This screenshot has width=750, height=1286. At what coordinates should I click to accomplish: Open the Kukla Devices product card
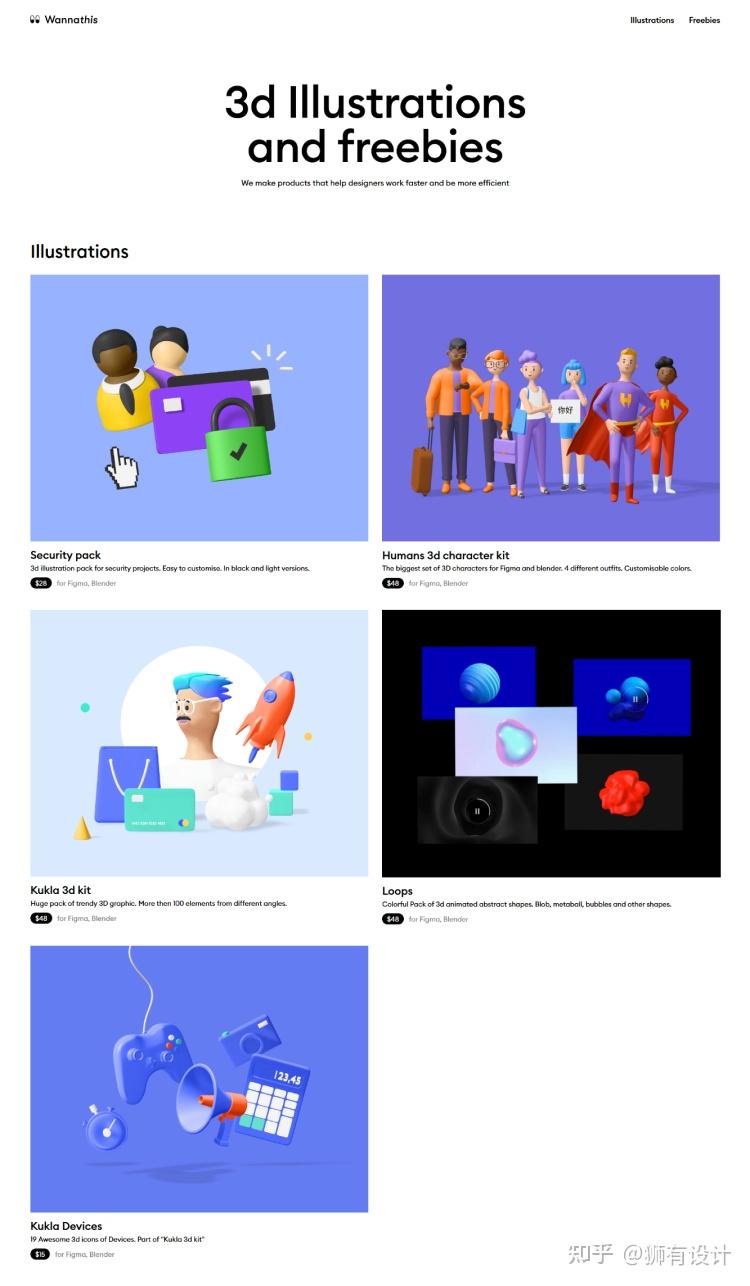click(x=199, y=1078)
